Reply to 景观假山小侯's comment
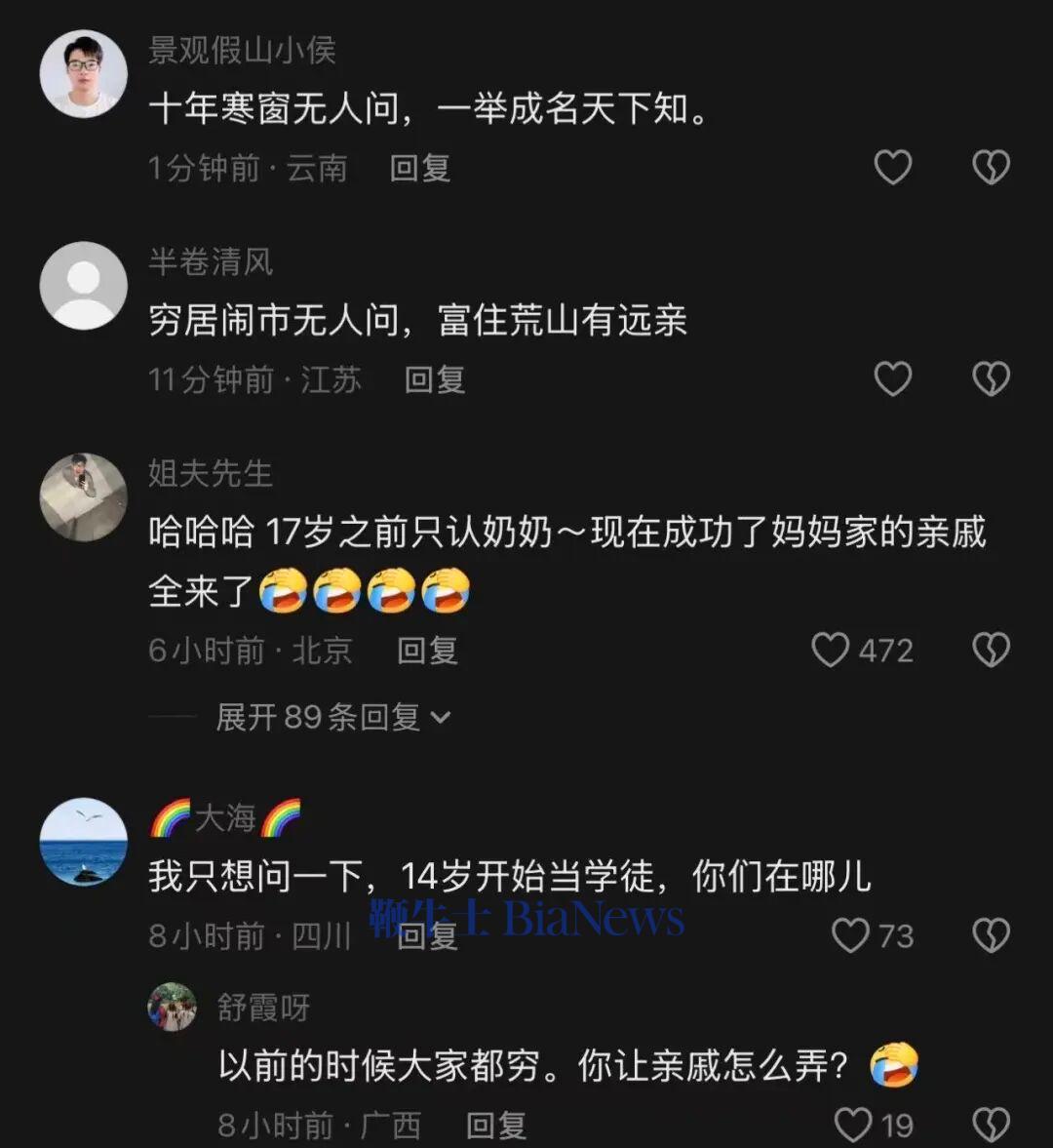 point(420,169)
